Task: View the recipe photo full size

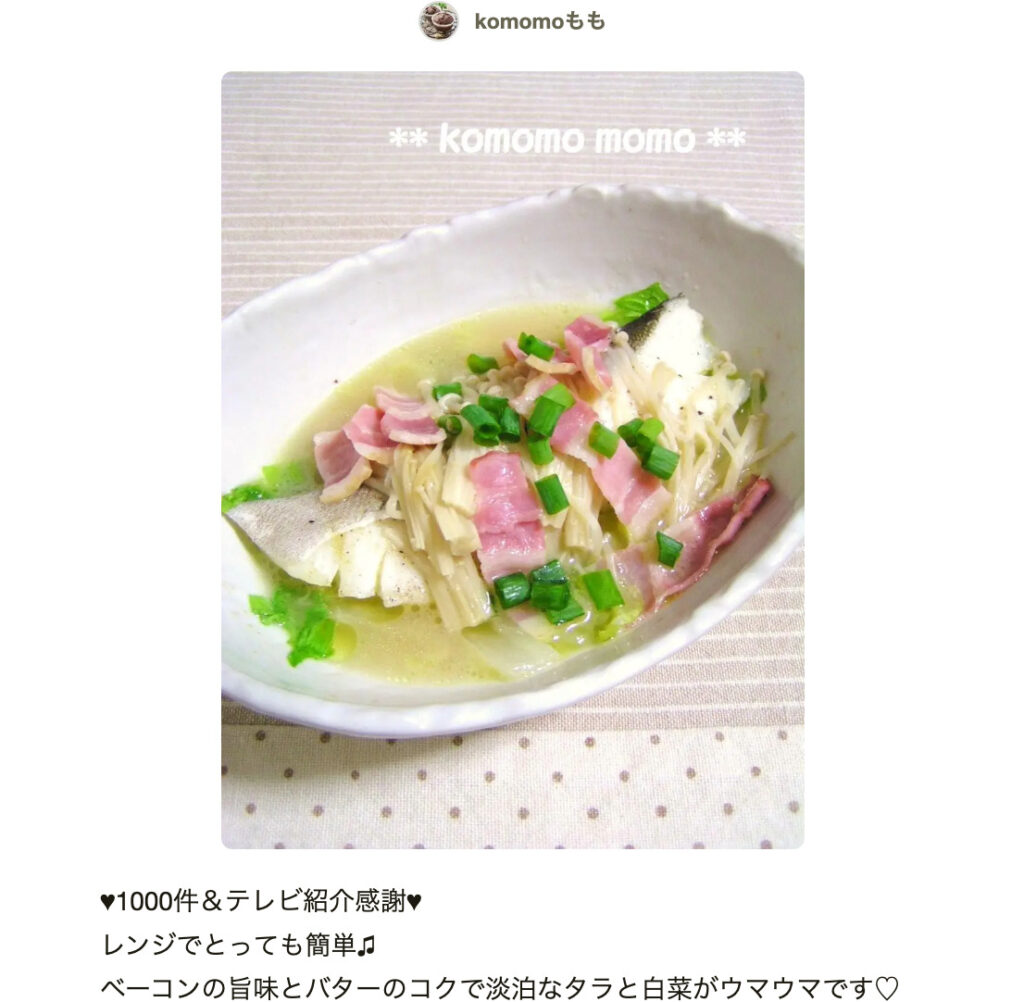Action: pos(512,460)
